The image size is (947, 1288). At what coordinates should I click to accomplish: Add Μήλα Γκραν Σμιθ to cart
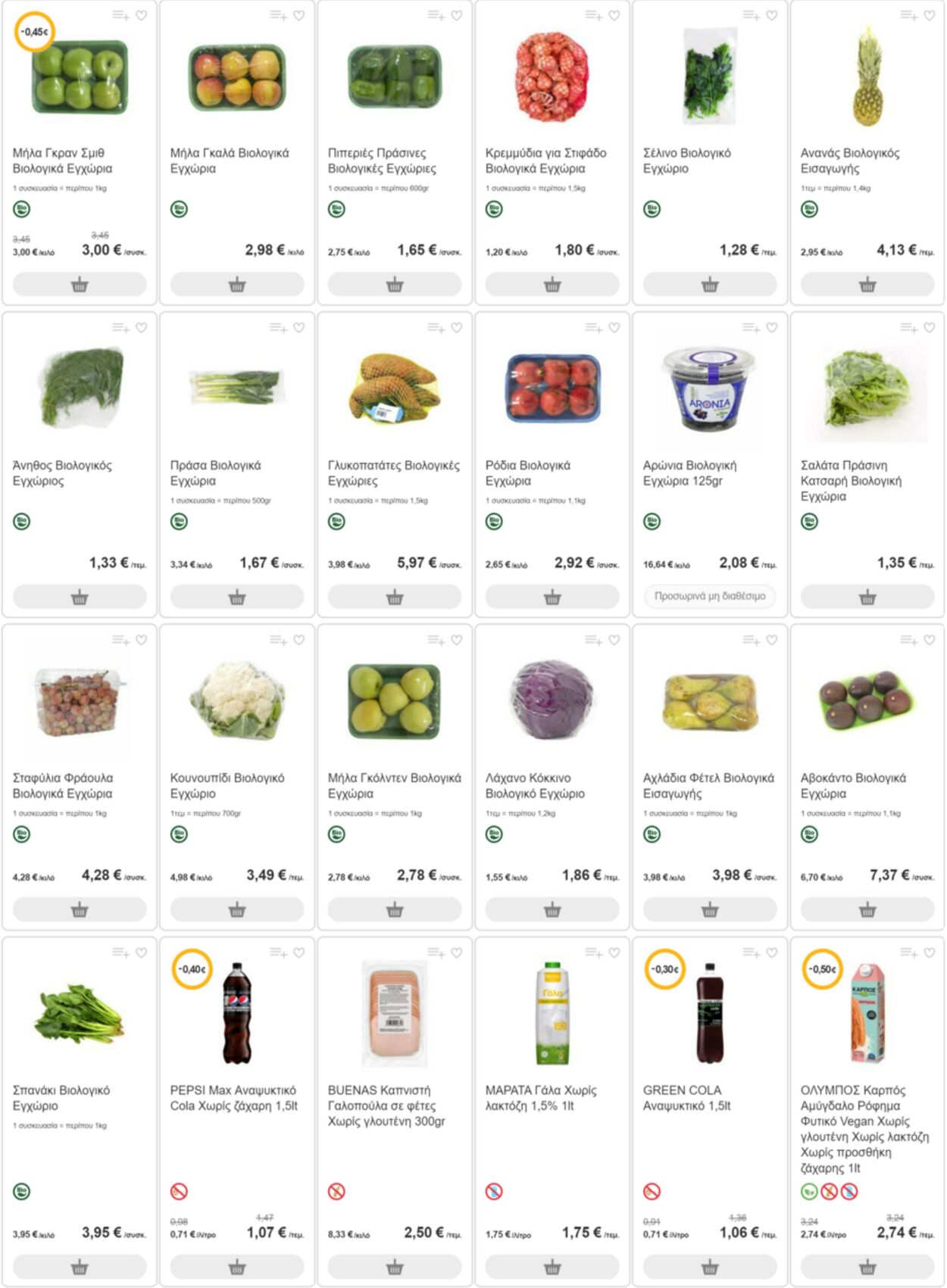click(x=80, y=285)
